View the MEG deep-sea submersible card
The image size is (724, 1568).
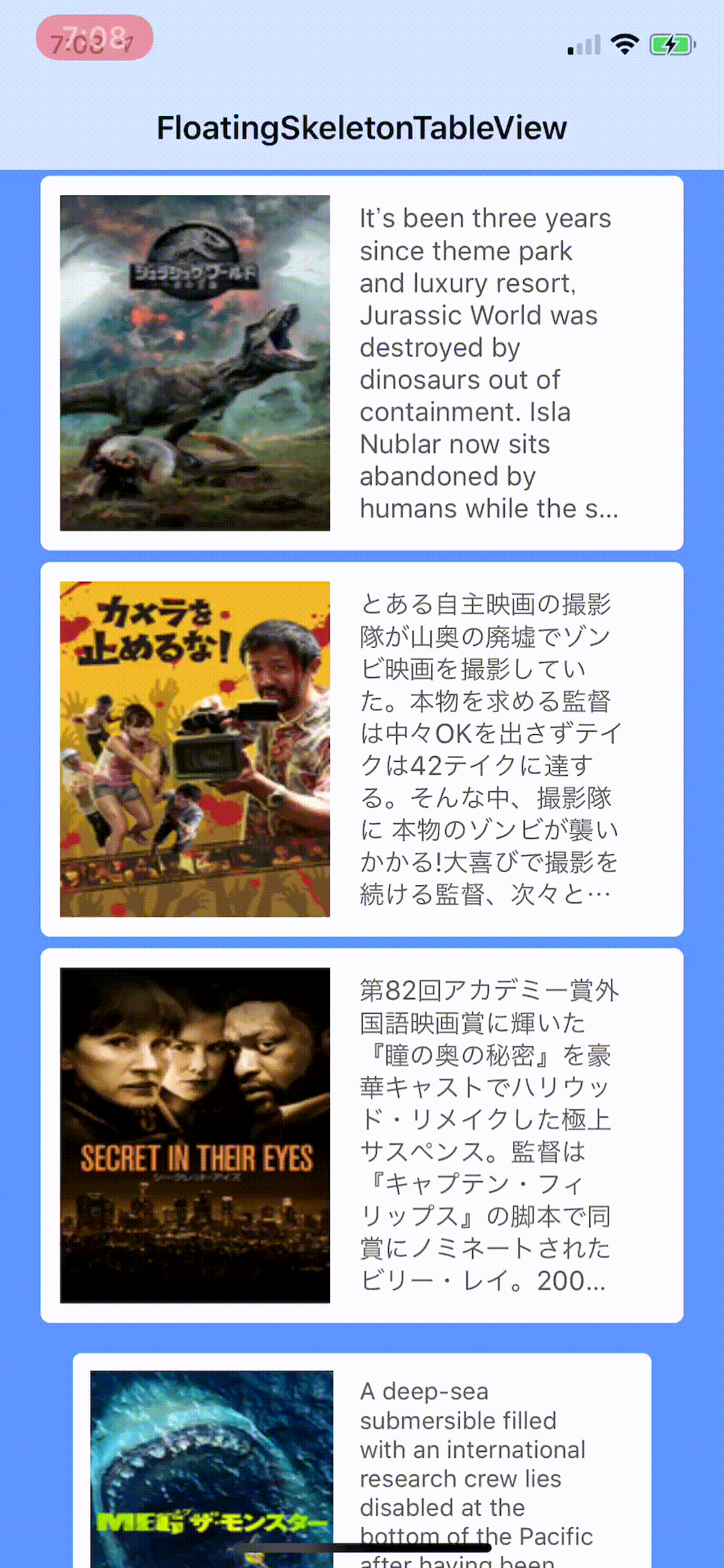[x=361, y=1462]
